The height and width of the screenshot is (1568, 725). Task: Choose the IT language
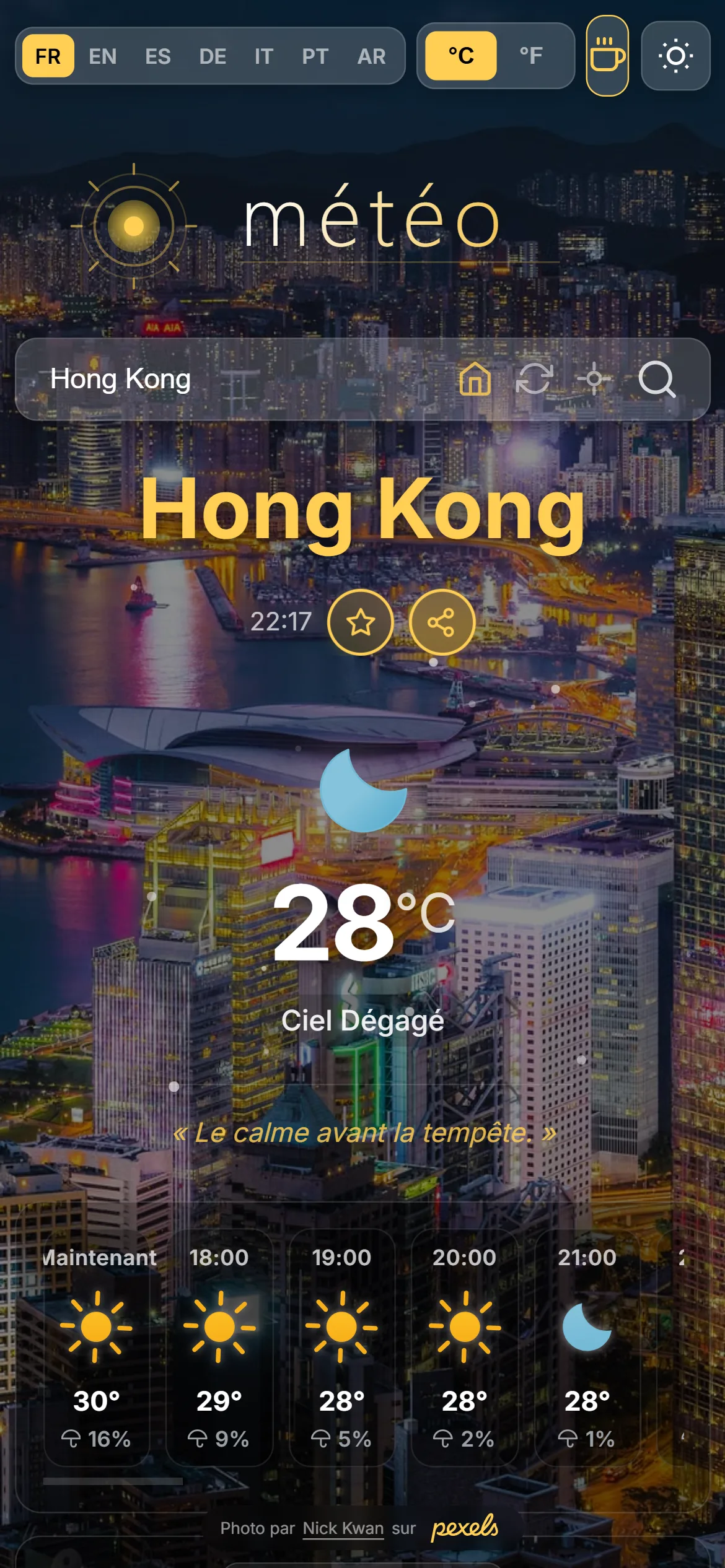coord(264,56)
